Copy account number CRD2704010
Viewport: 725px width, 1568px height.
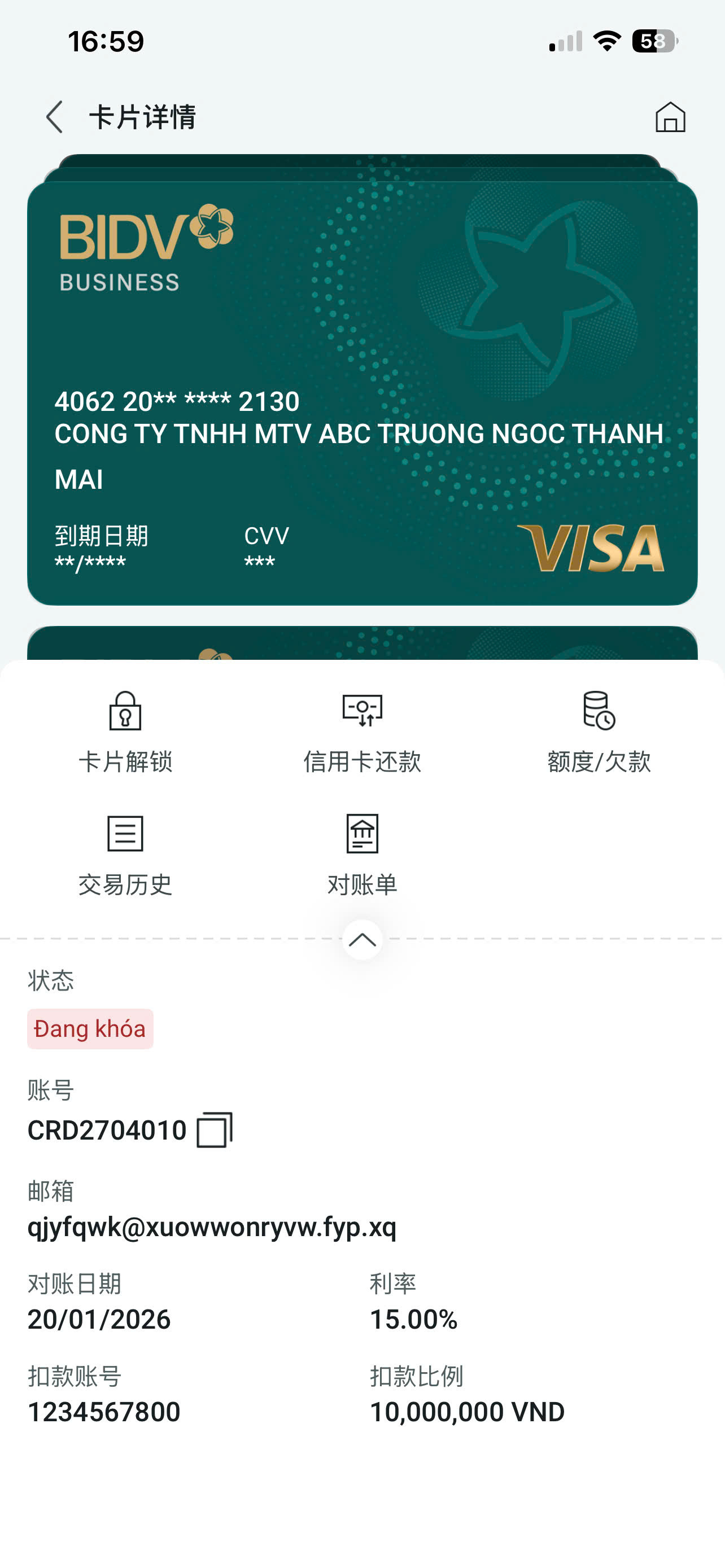coord(214,1131)
